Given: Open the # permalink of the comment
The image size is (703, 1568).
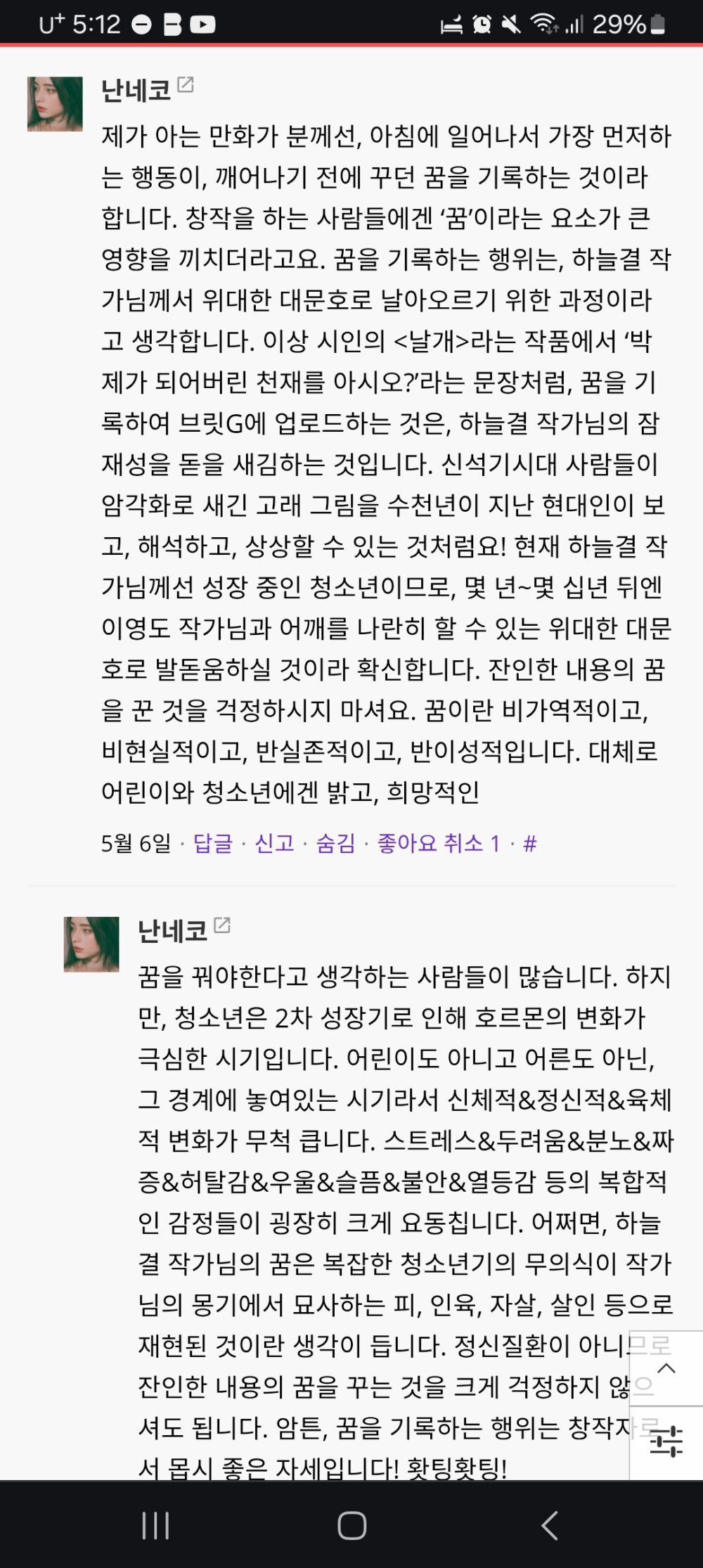Looking at the screenshot, I should click(530, 843).
